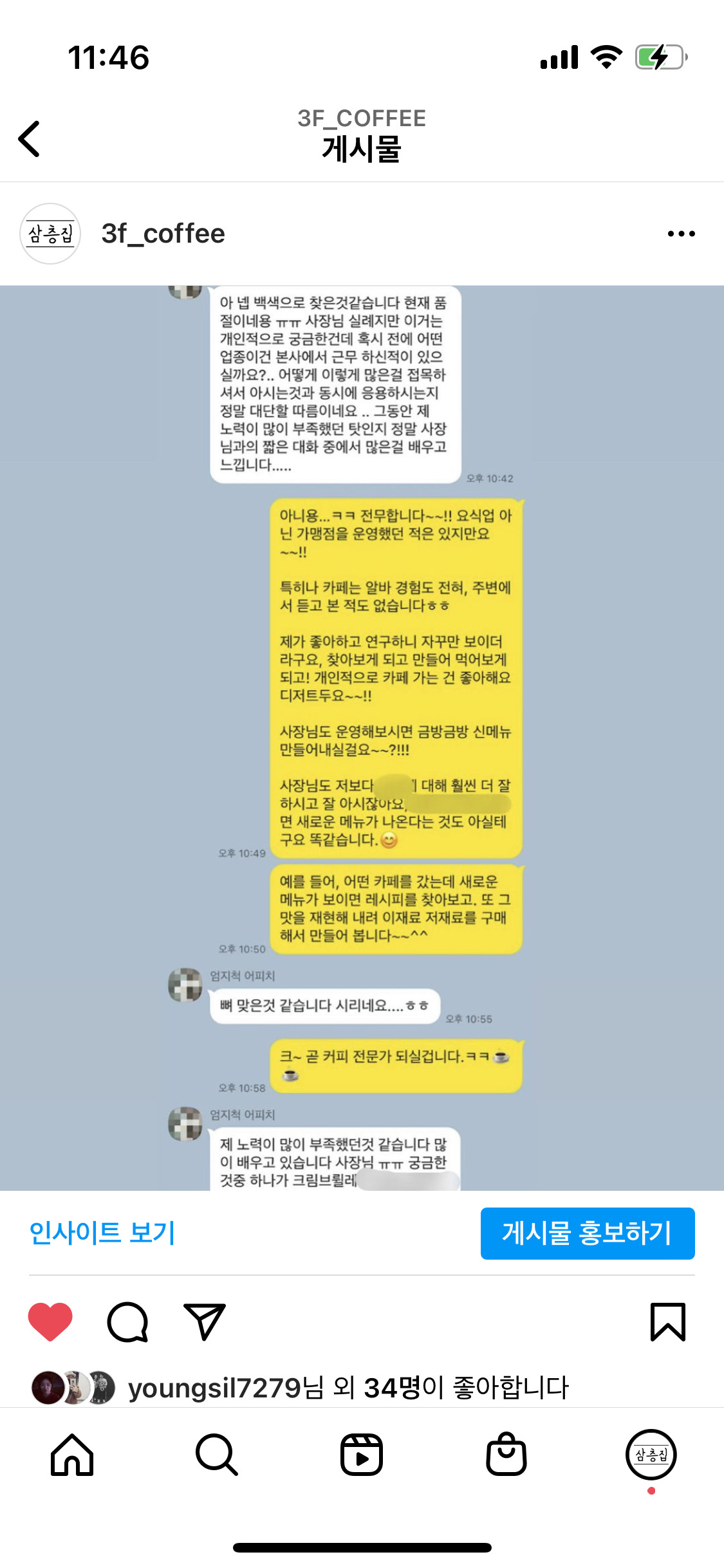
Task: Share the post with the paper plane icon
Action: pyautogui.click(x=205, y=1321)
